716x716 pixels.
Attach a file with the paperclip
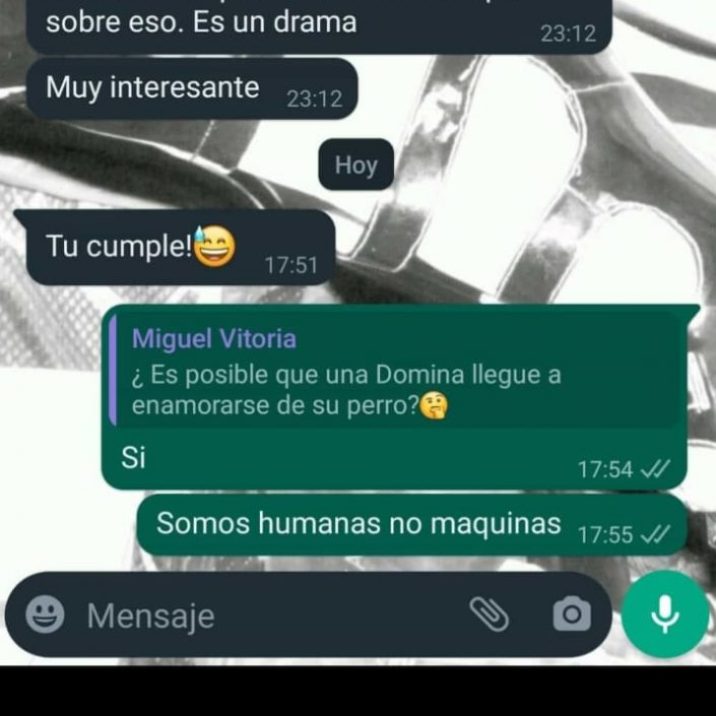coord(490,615)
